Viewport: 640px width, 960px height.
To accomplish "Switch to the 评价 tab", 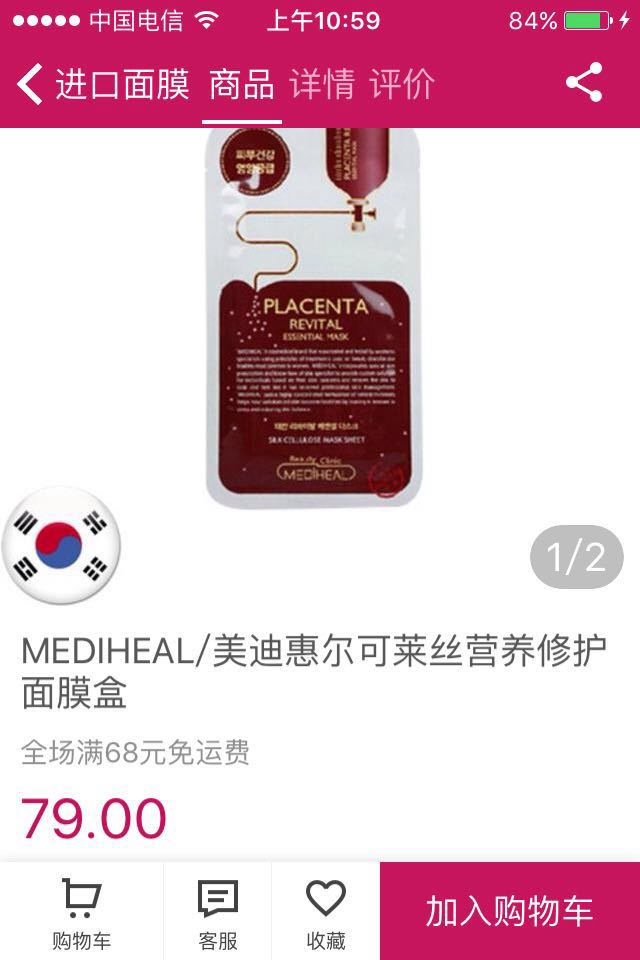I will (402, 85).
